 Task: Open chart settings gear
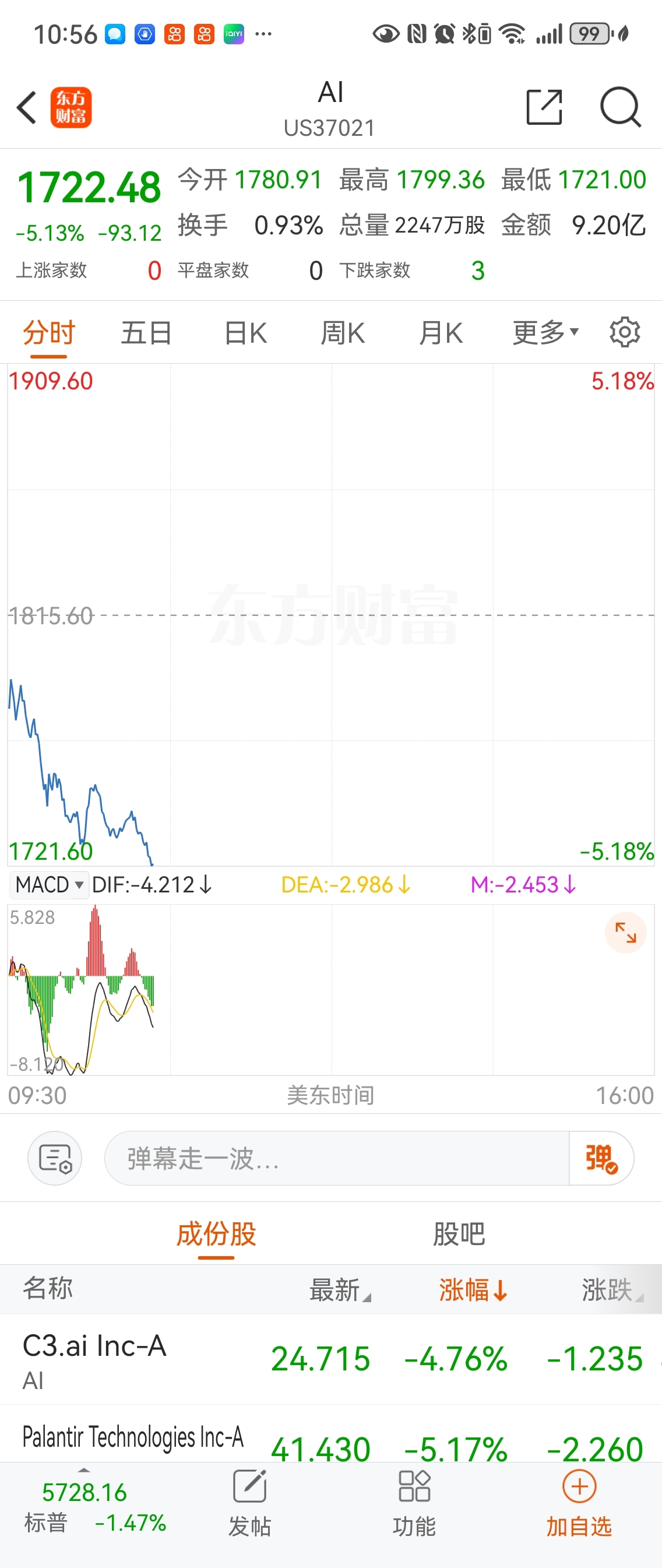[625, 332]
